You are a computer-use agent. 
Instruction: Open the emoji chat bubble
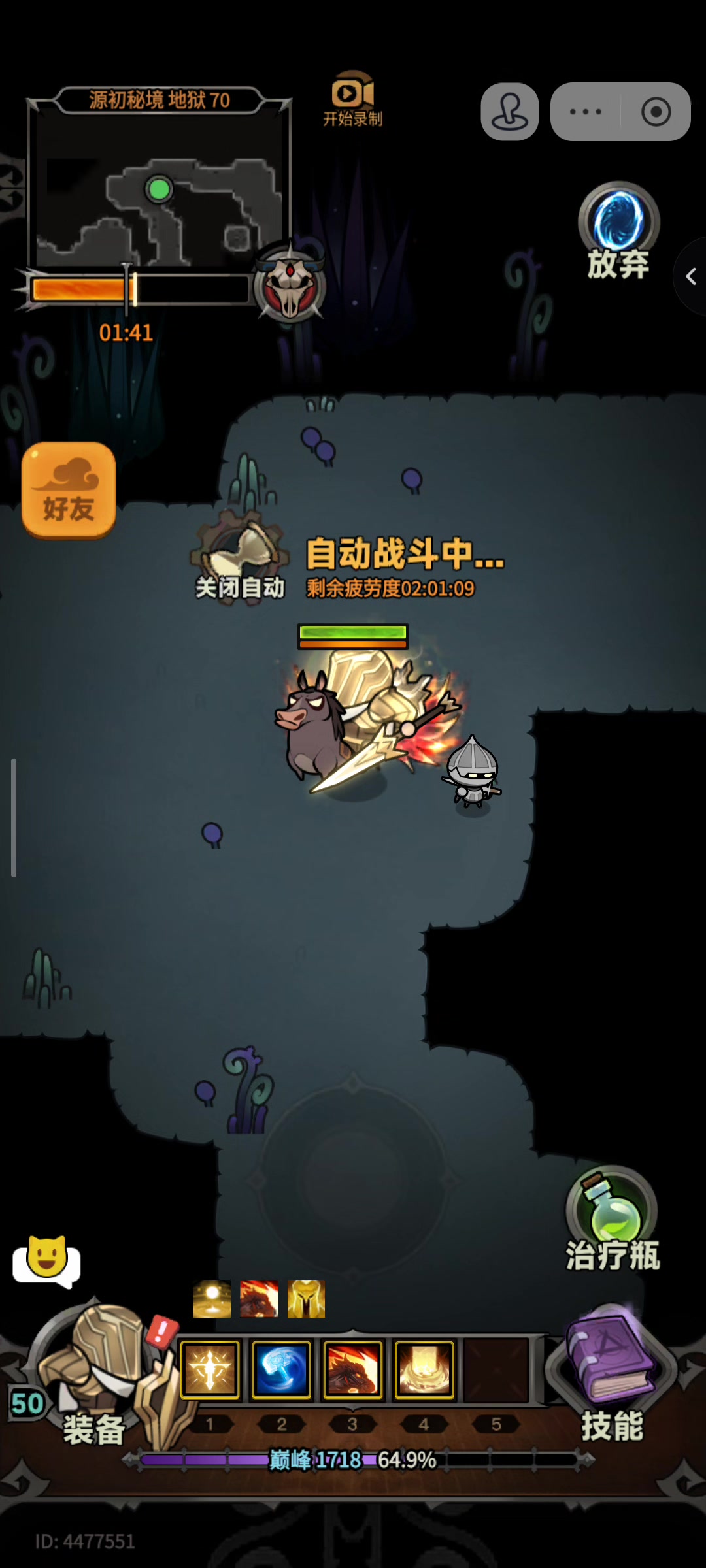[46, 1261]
